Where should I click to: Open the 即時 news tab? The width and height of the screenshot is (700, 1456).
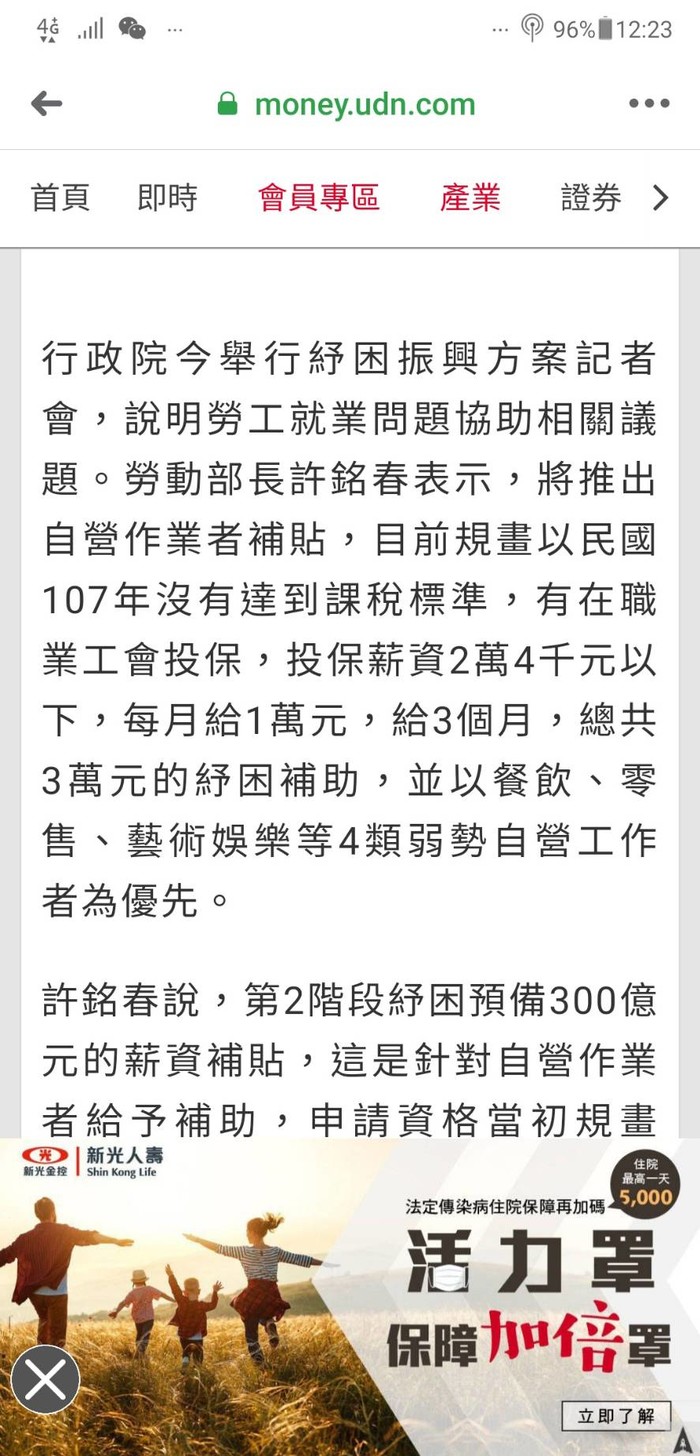coord(168,197)
